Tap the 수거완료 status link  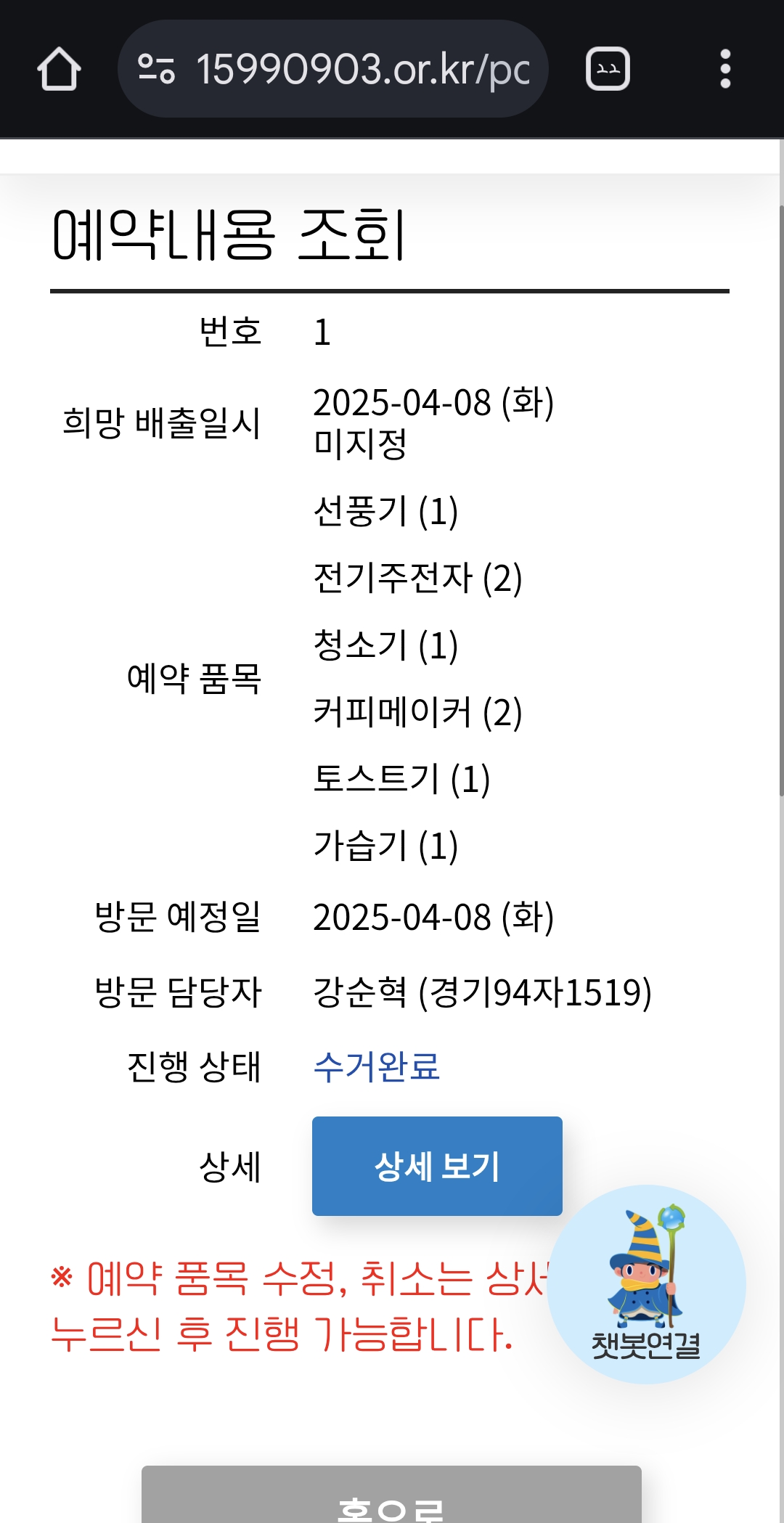(376, 1066)
